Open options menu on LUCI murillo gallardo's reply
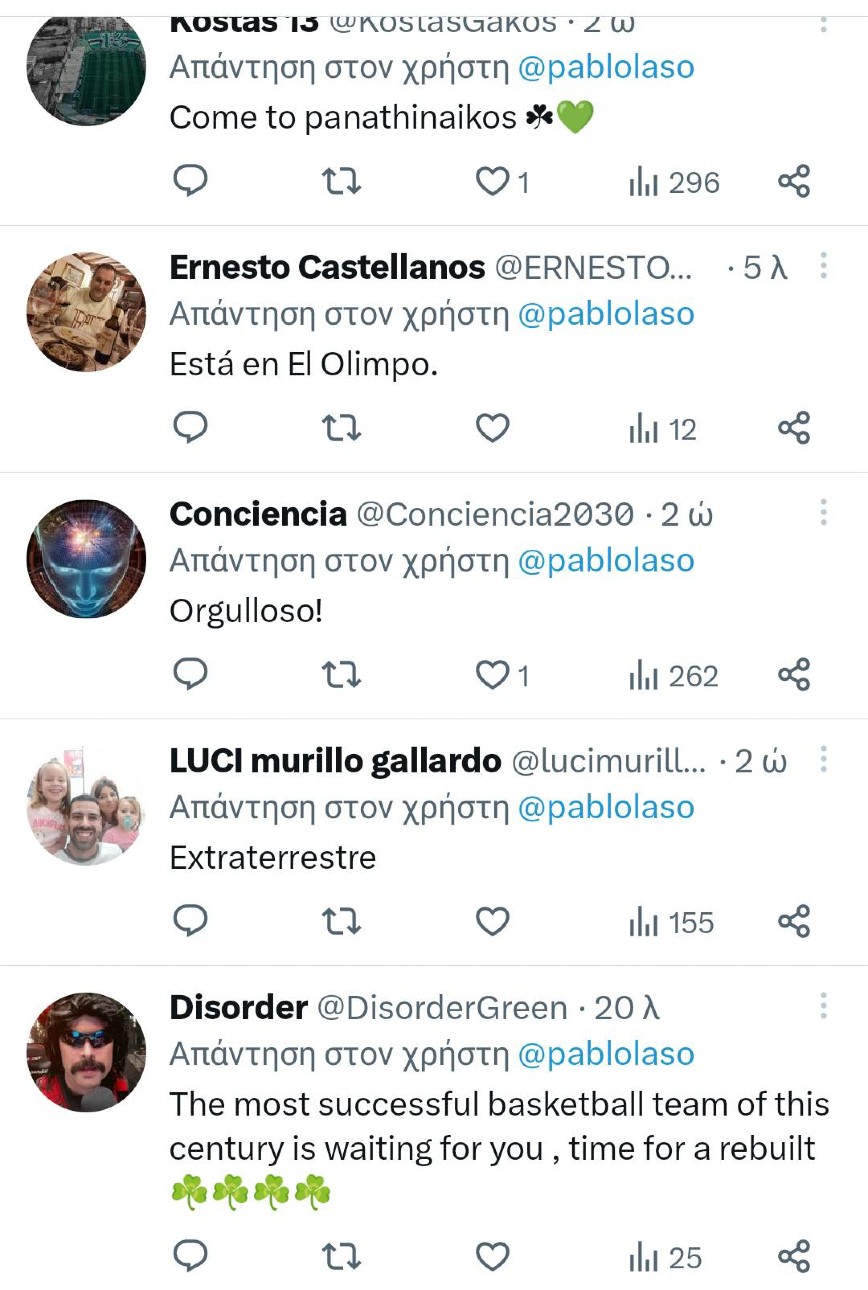Image resolution: width=868 pixels, height=1290 pixels. tap(823, 760)
